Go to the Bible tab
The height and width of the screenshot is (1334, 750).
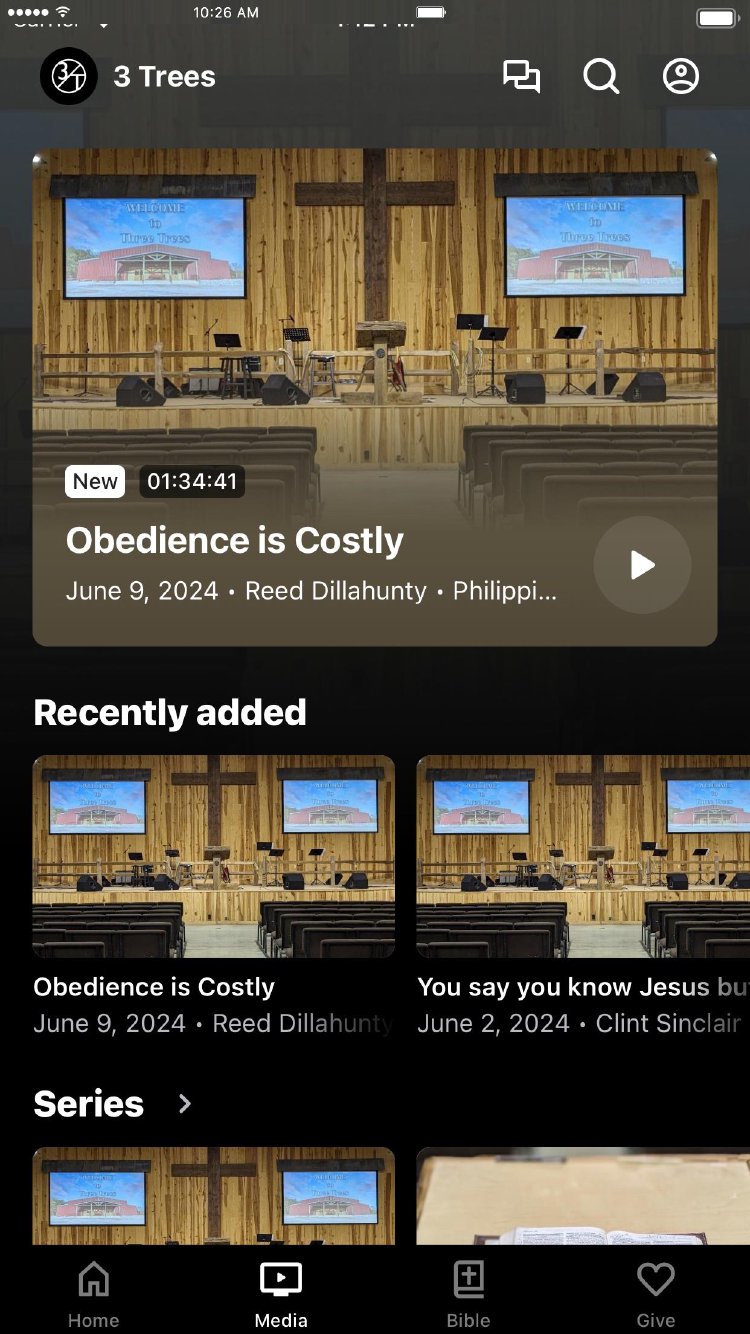[468, 1294]
